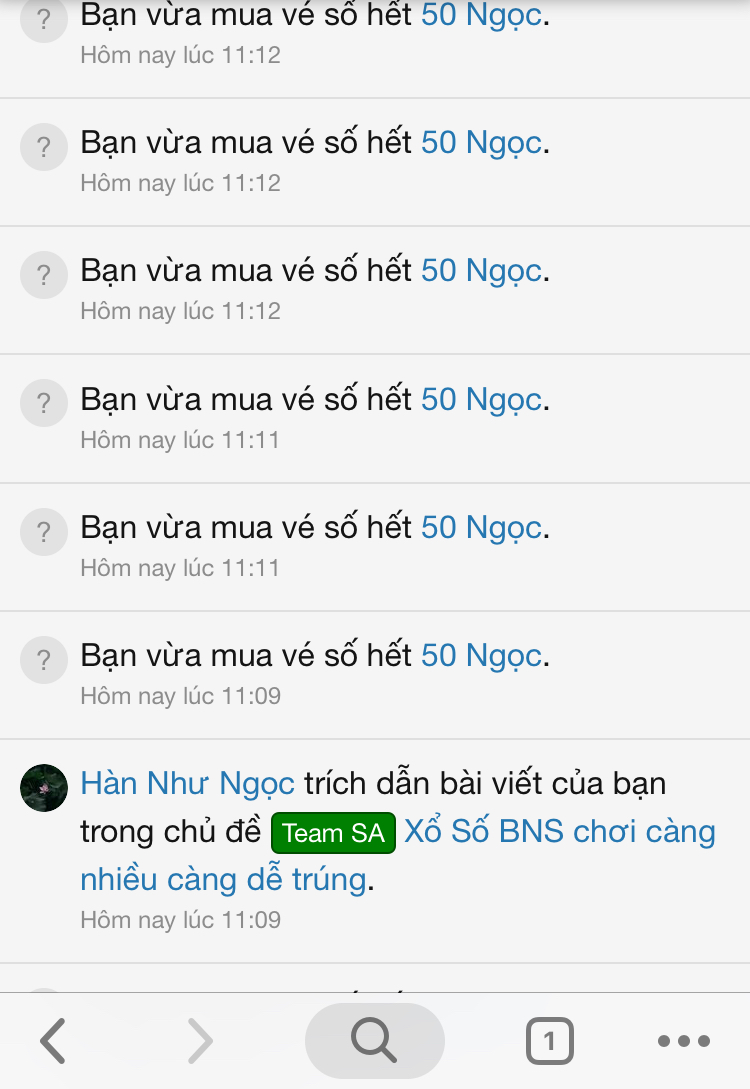Viewport: 750px width, 1089px height.
Task: Open Hàn Như Ngọc's profile link
Action: tap(187, 783)
